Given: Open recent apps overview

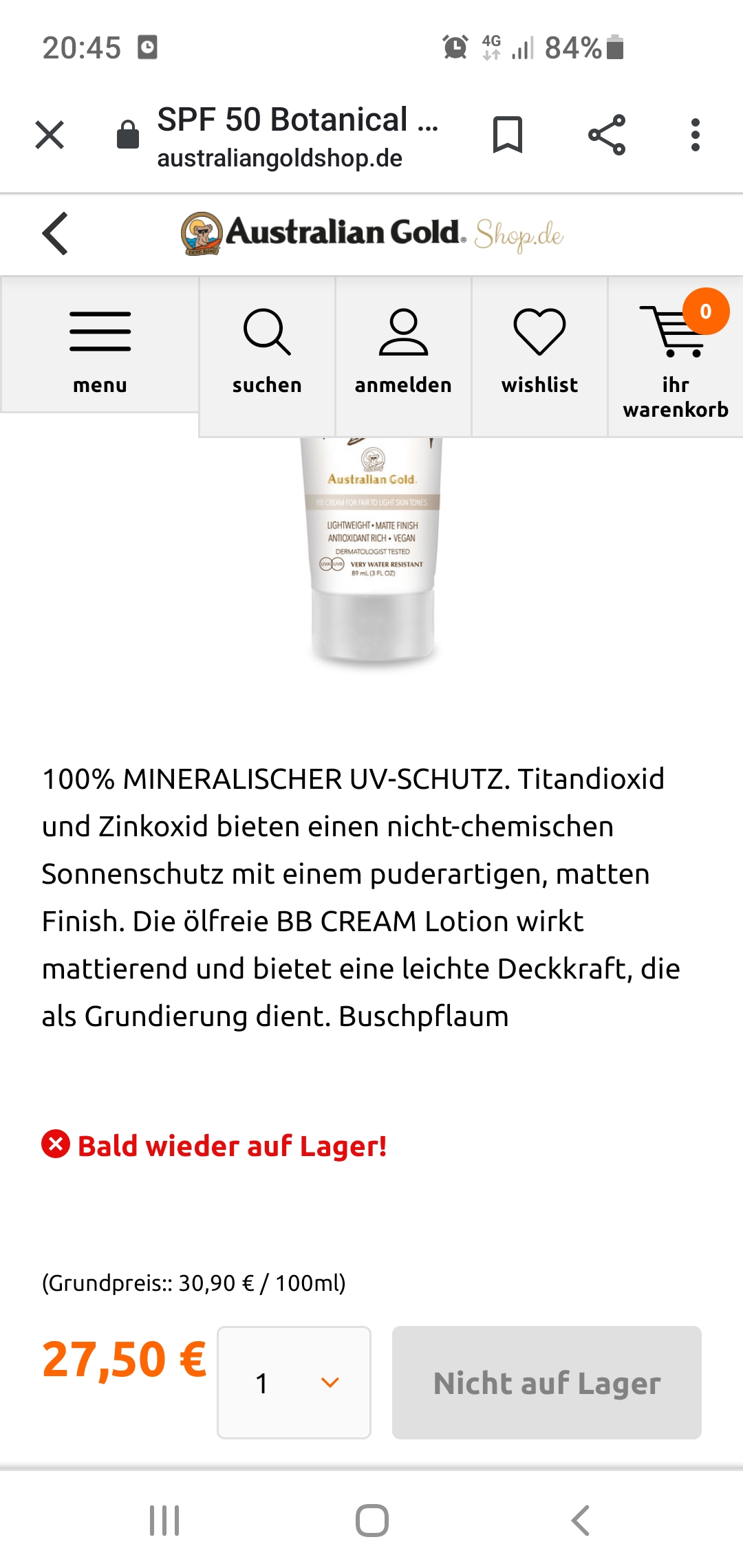Looking at the screenshot, I should click(x=164, y=1520).
